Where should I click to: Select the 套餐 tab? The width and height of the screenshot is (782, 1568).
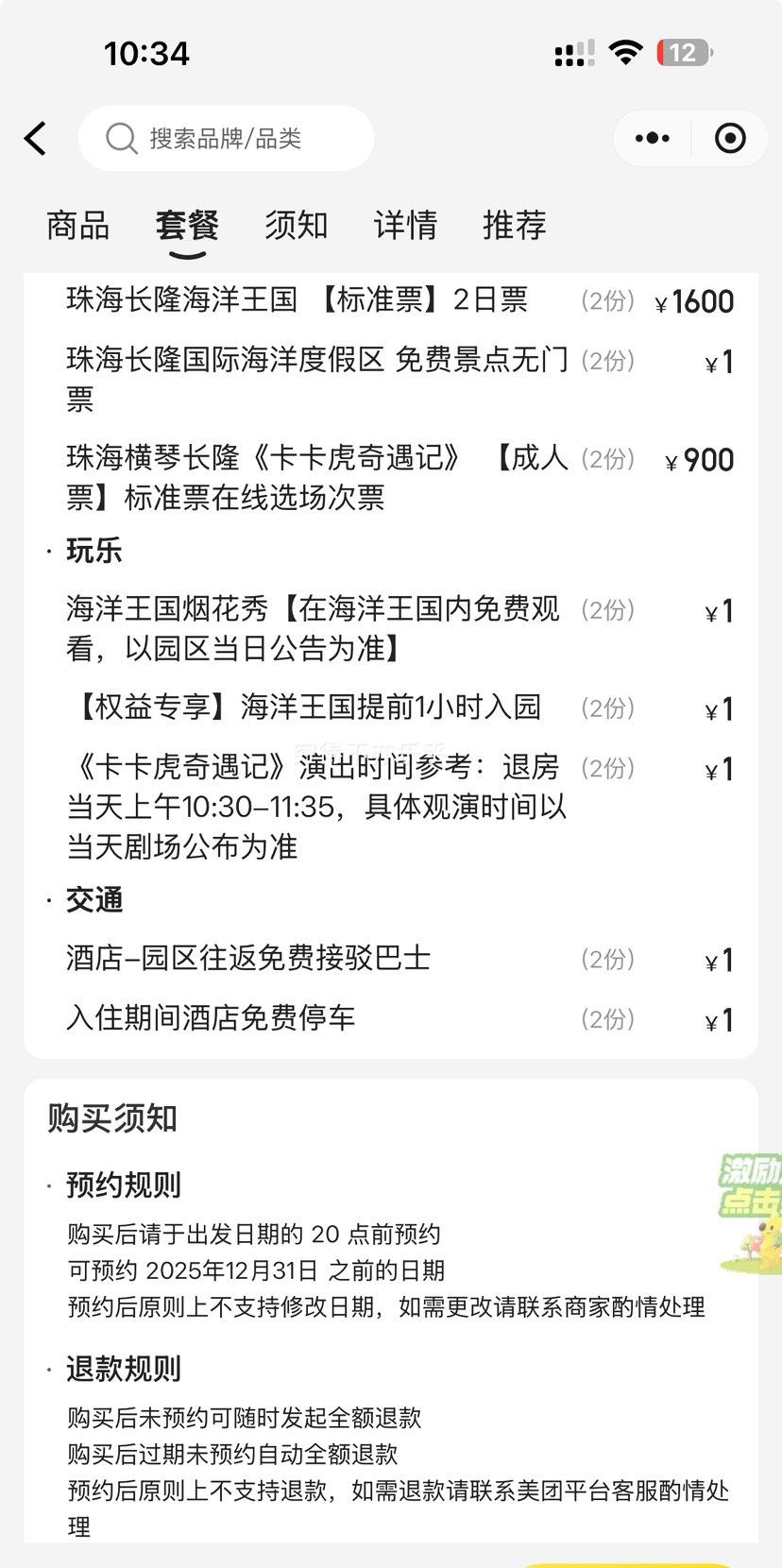[x=187, y=226]
